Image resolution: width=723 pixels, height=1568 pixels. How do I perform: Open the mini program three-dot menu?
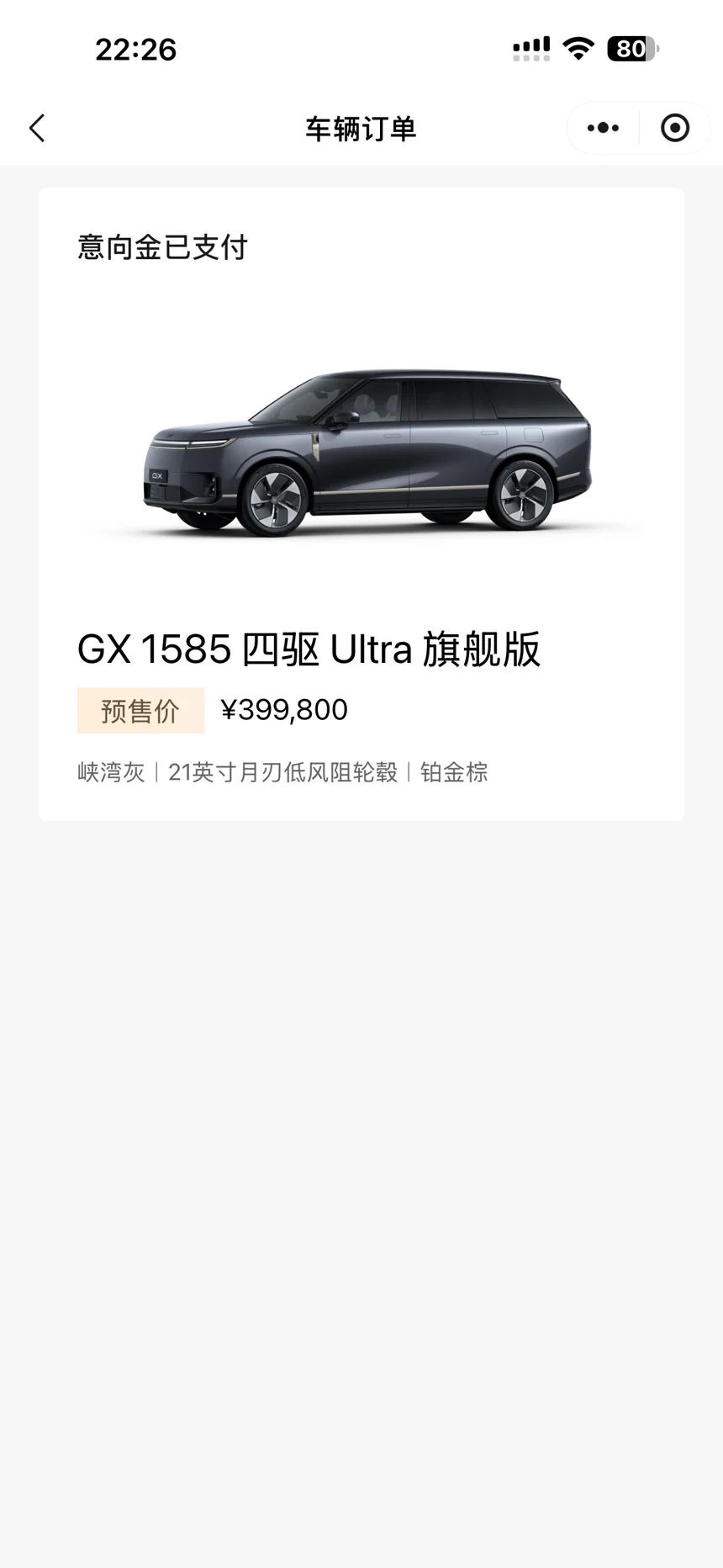pyautogui.click(x=603, y=129)
